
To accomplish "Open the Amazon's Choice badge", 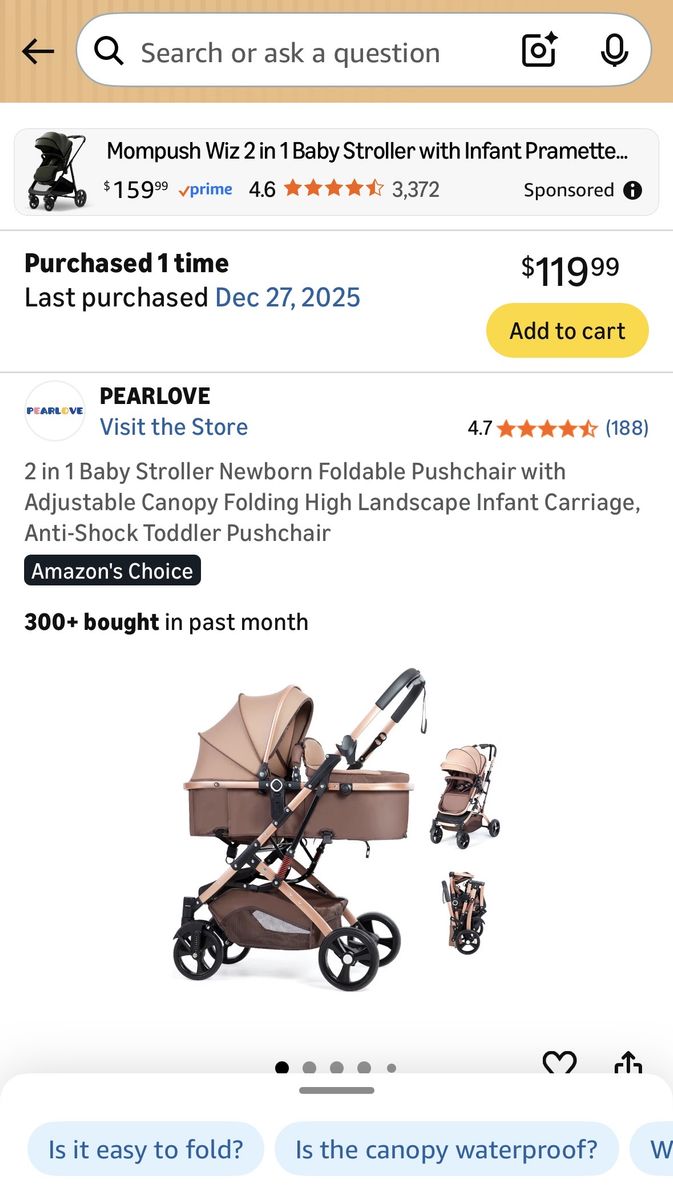I will tap(112, 571).
